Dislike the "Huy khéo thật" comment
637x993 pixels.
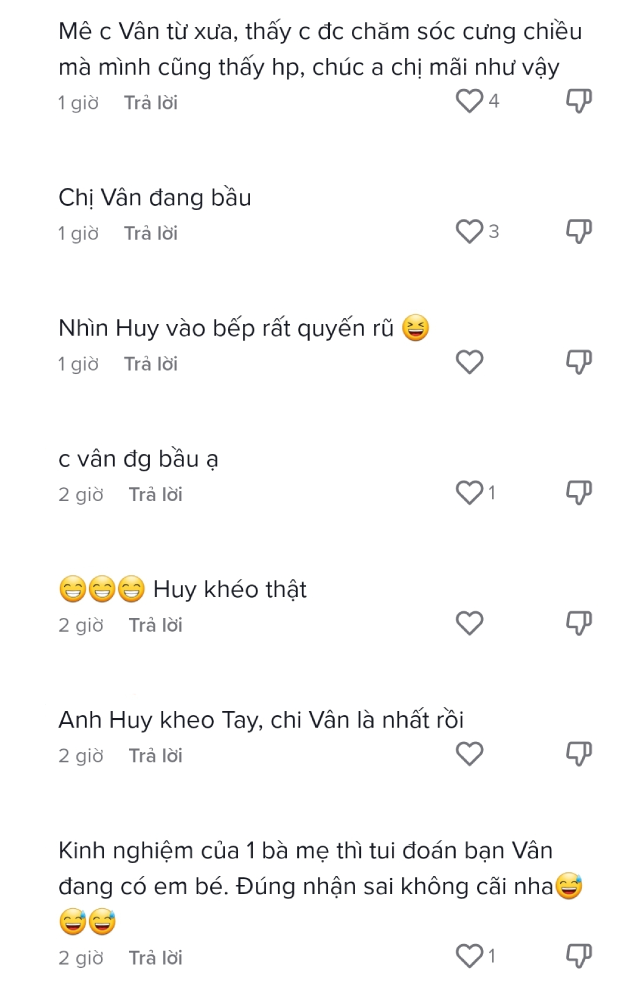pos(579,624)
